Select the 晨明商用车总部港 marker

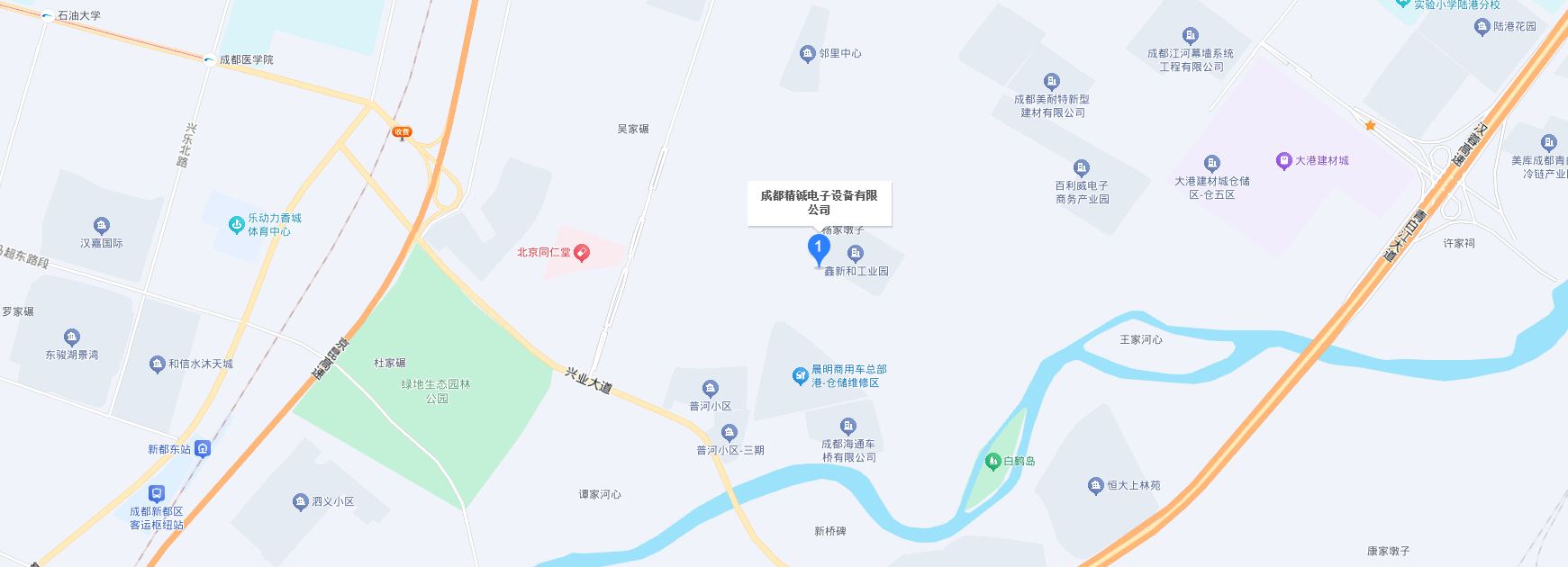coord(800,376)
